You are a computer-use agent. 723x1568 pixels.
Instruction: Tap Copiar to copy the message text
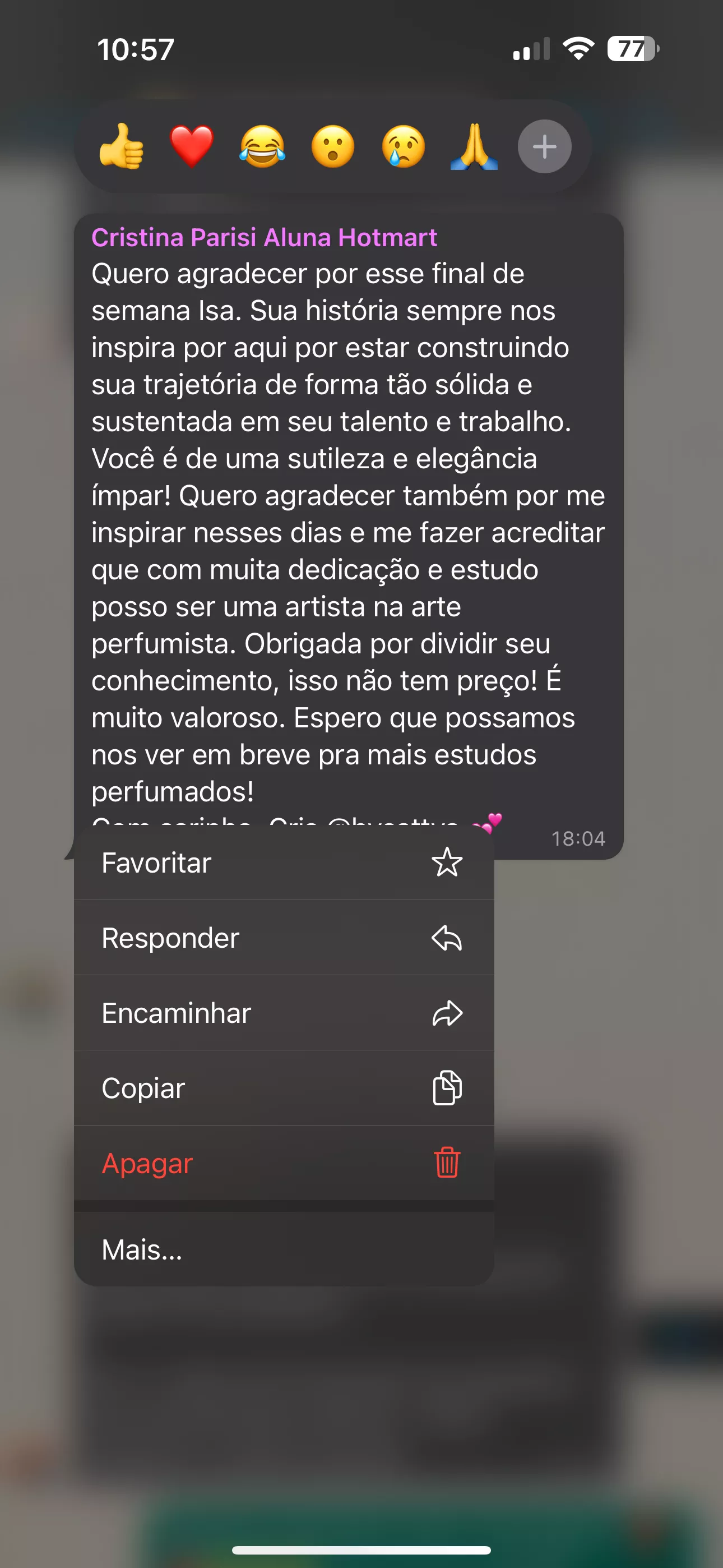tap(284, 1088)
